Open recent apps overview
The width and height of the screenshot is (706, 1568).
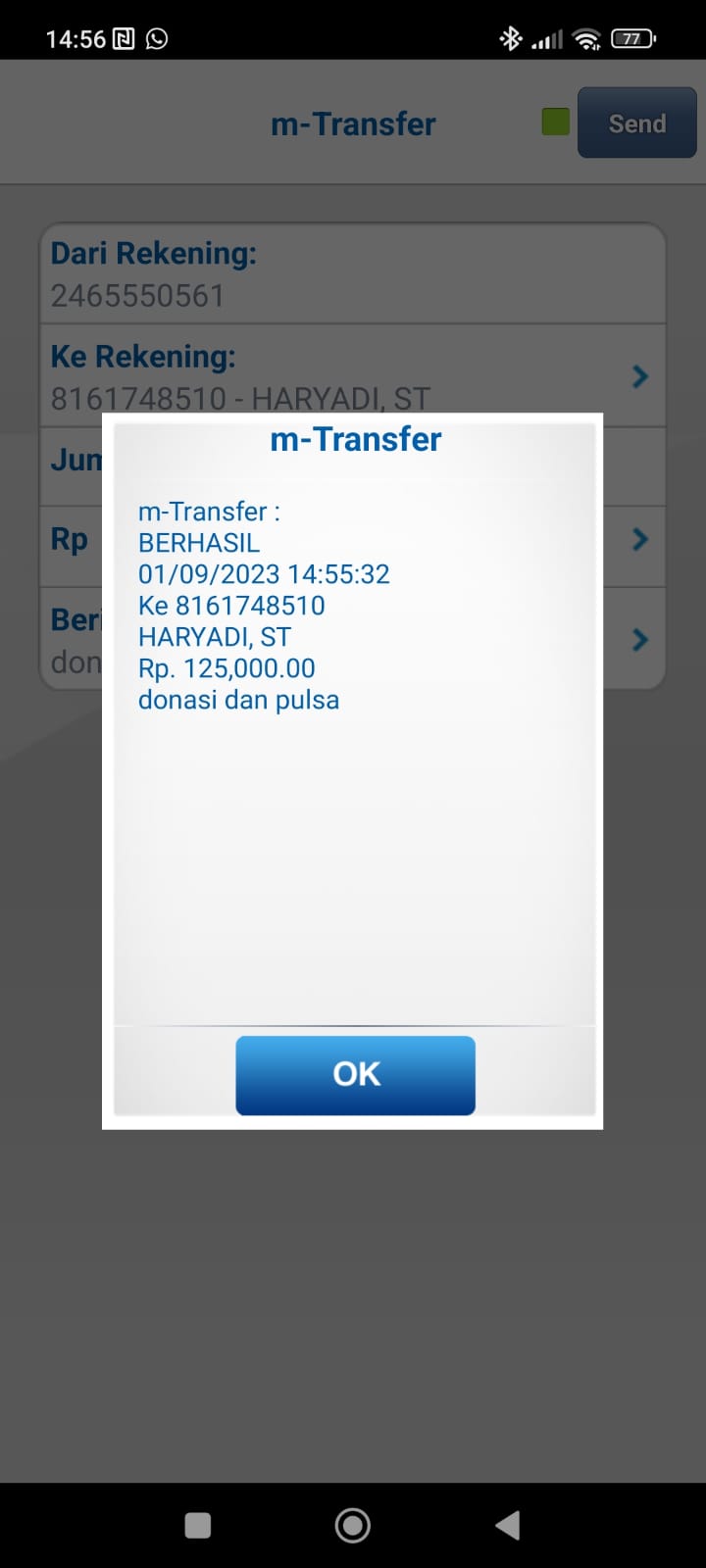pos(198,1525)
